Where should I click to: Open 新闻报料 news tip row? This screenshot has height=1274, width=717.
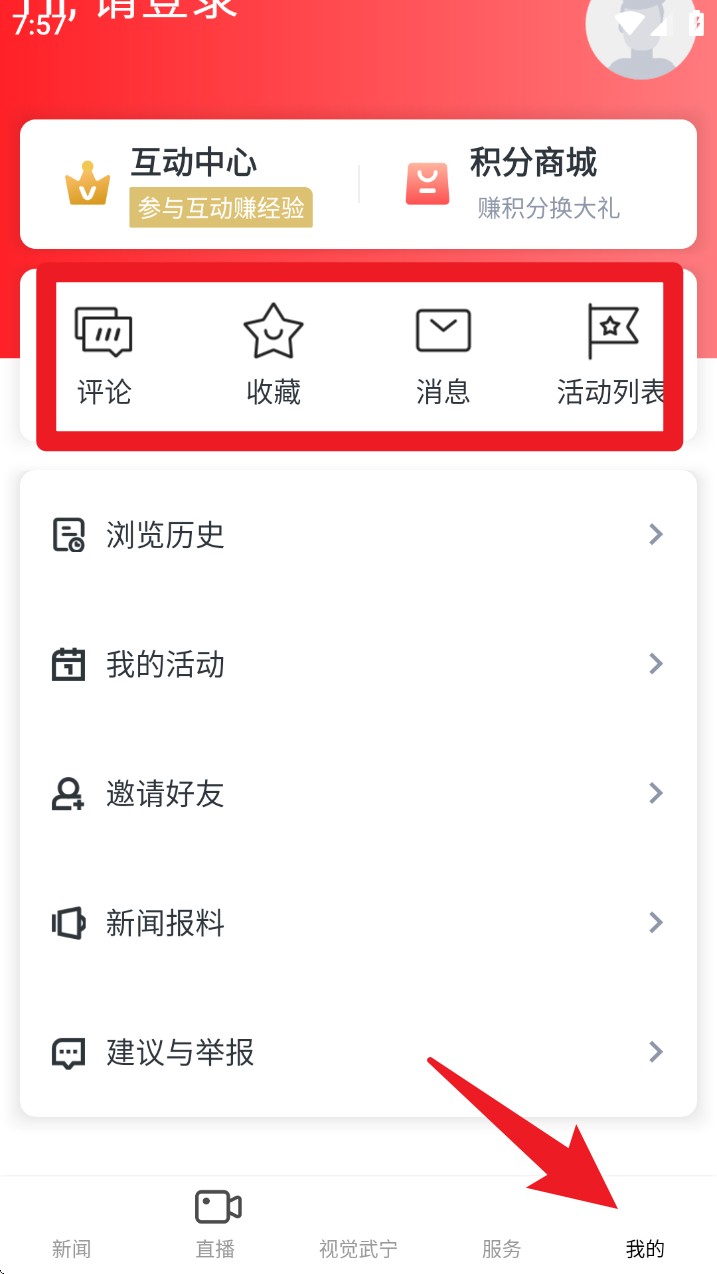coord(358,923)
